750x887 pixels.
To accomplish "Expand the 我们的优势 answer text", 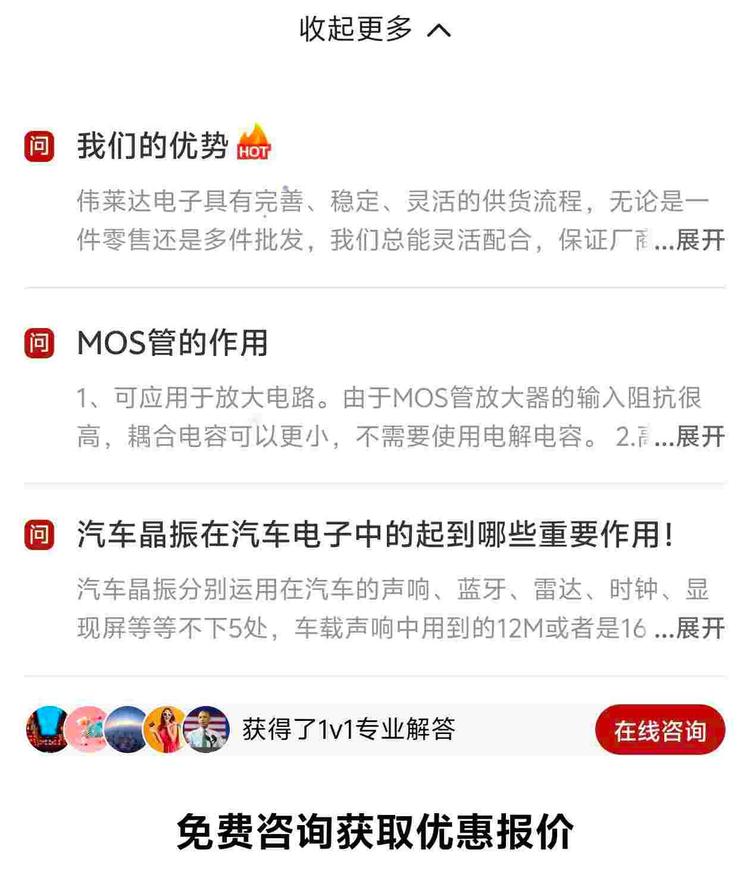I will click(x=699, y=241).
